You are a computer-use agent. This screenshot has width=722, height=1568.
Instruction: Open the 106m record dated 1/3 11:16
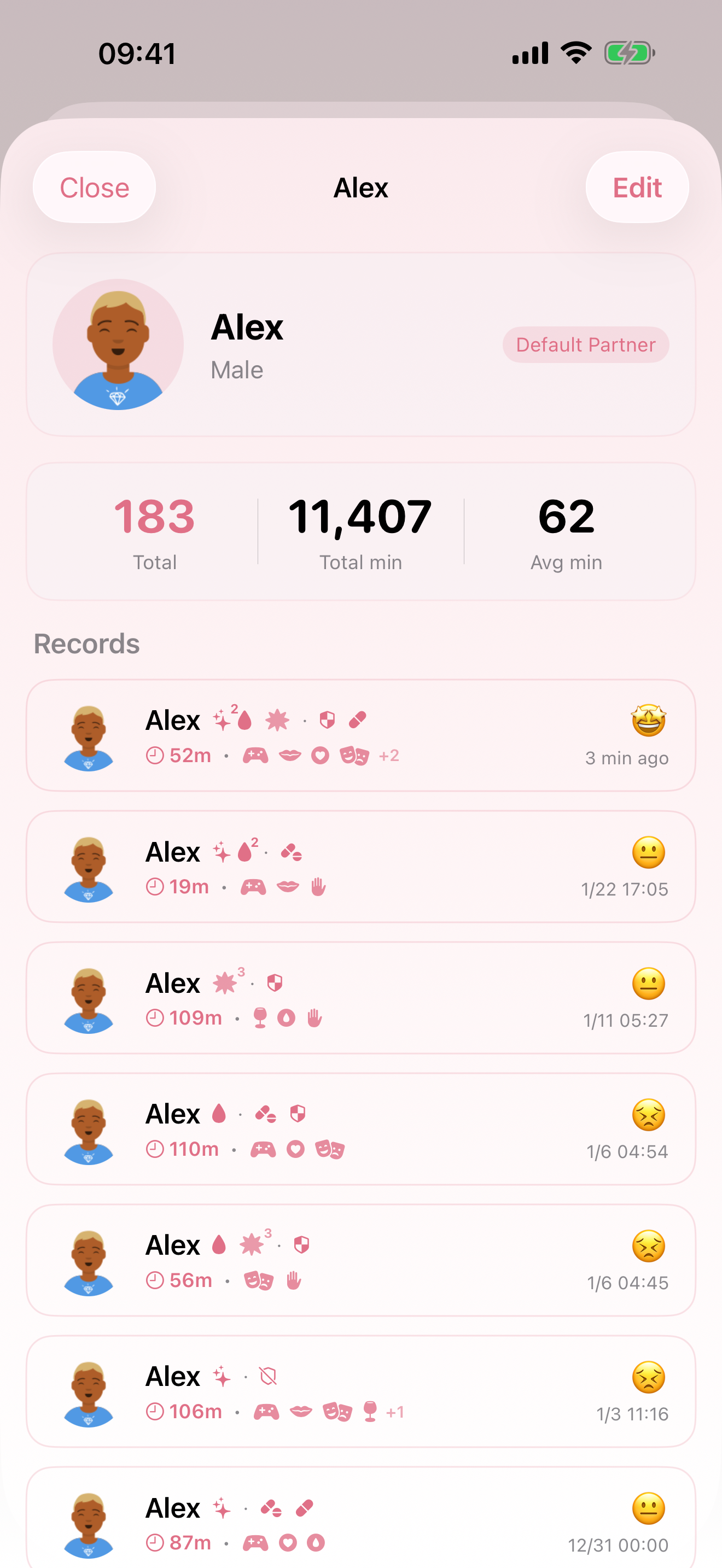pyautogui.click(x=361, y=1391)
